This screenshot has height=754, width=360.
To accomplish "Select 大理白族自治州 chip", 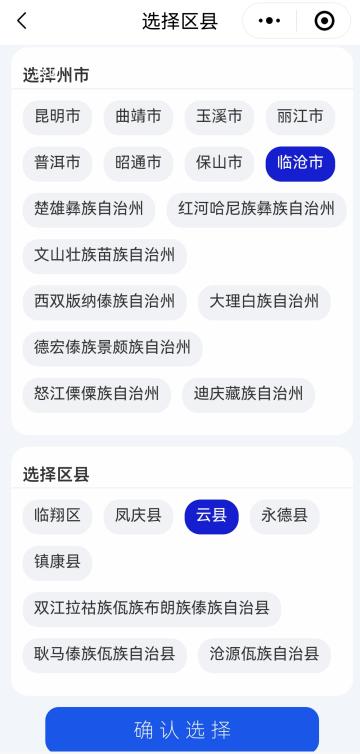I will pos(264,302).
